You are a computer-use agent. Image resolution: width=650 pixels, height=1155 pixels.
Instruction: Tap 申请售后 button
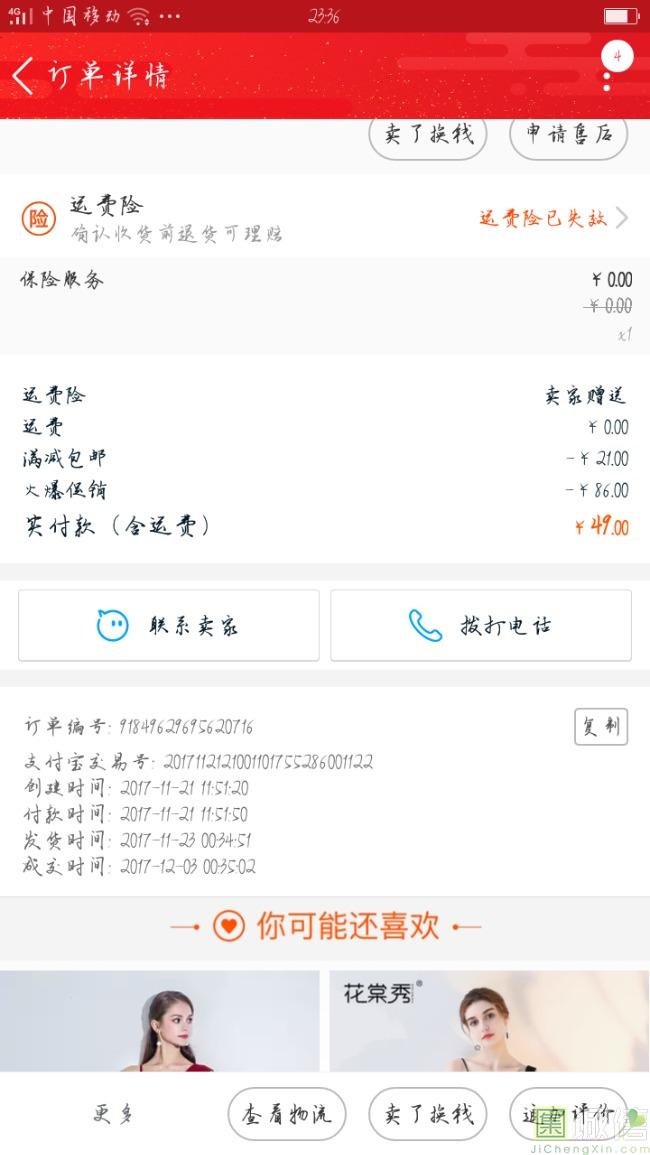[568, 134]
